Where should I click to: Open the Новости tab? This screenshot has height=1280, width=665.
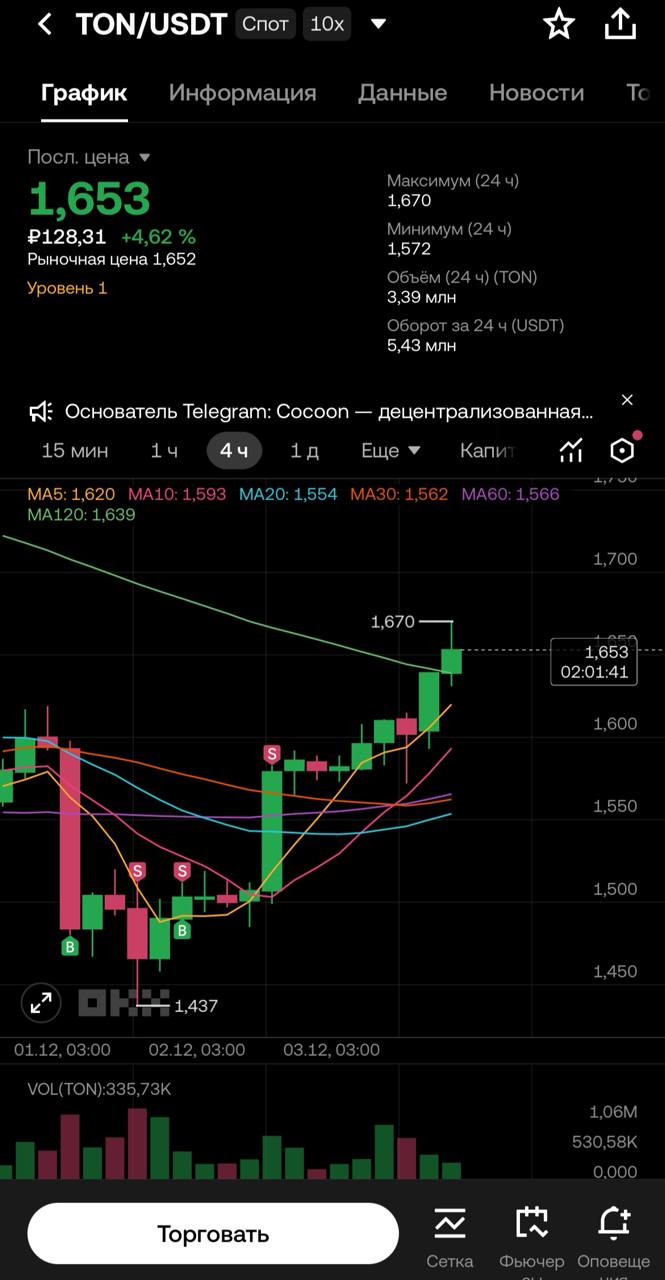point(536,93)
